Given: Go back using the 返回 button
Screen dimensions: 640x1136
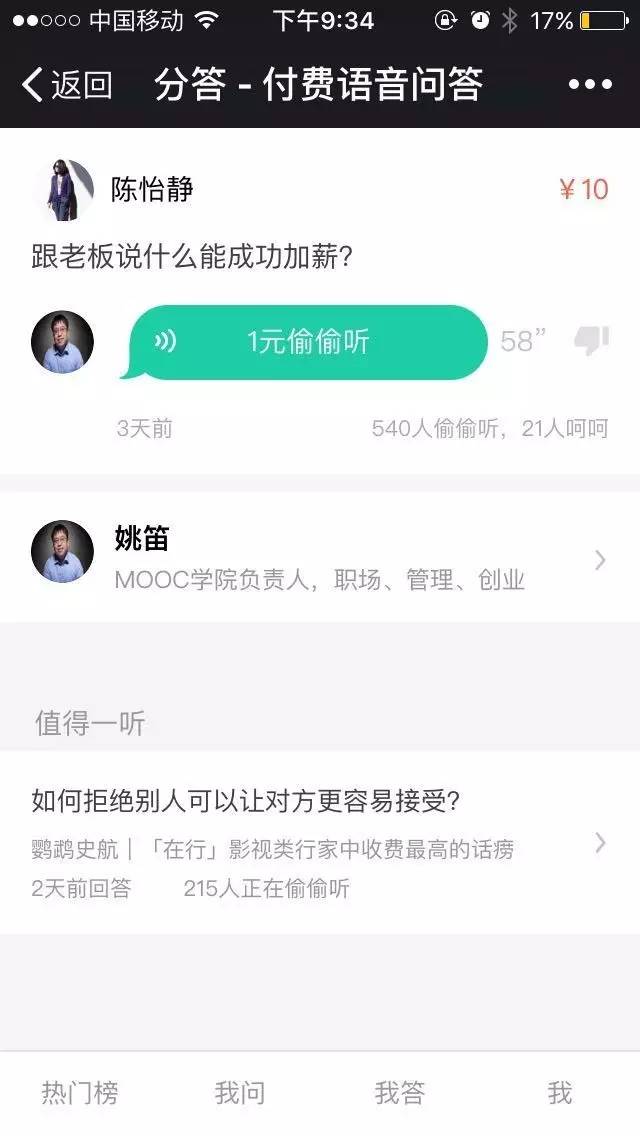Looking at the screenshot, I should coord(67,85).
